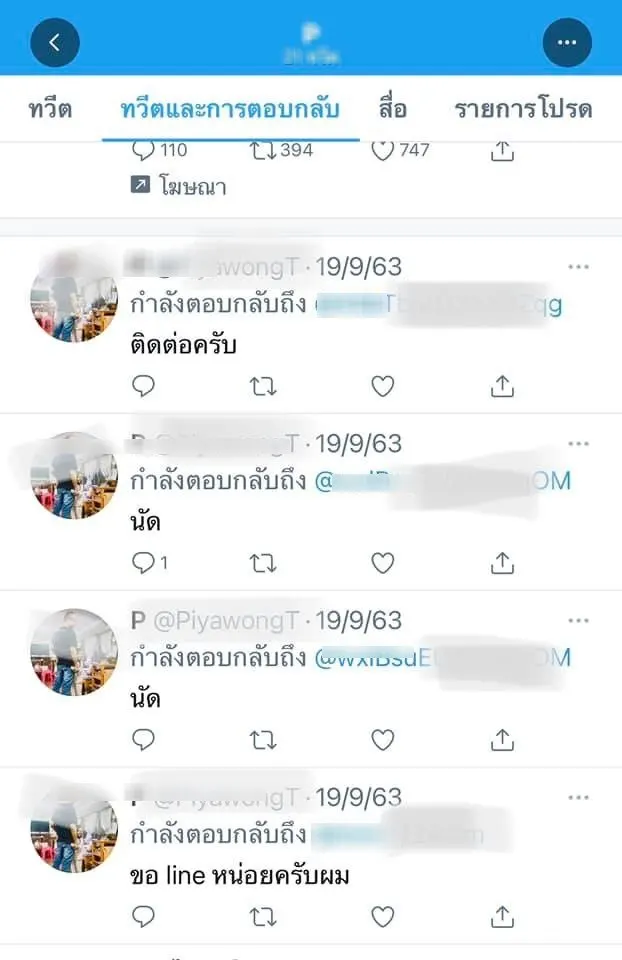This screenshot has height=960, width=622.
Task: Like the ติดต่อครับ tweet
Action: pyautogui.click(x=382, y=386)
